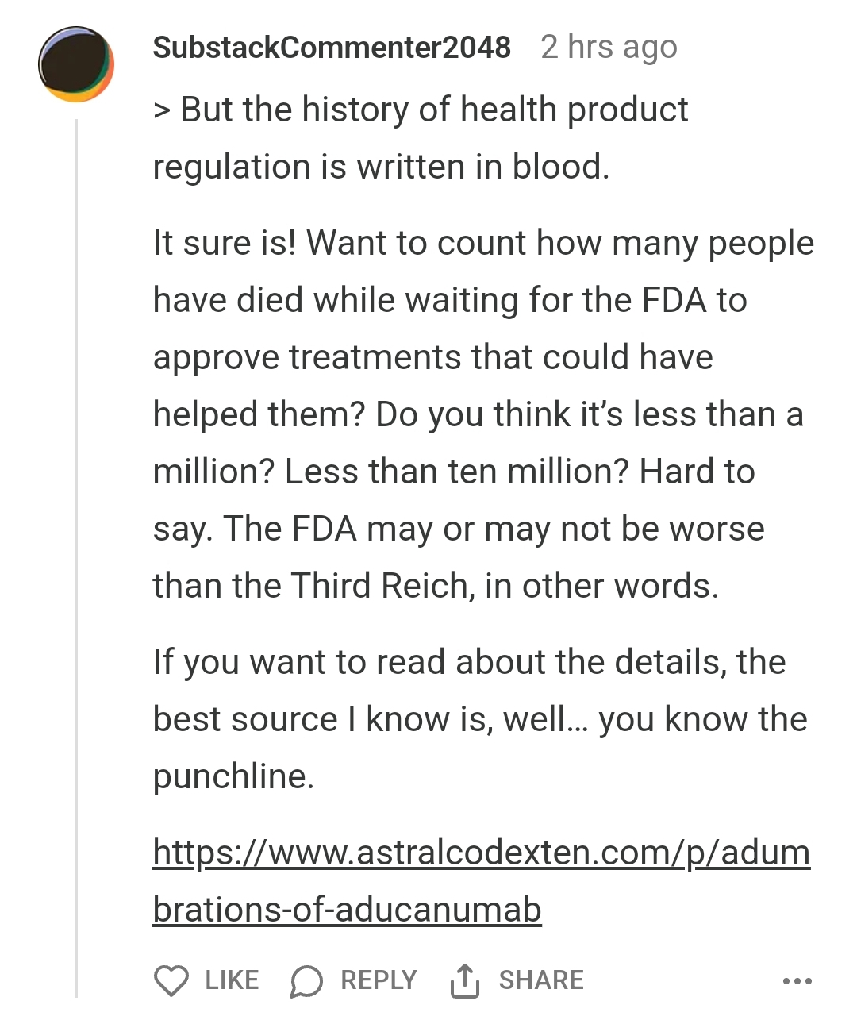
Task: Open the comment's more options menu
Action: coord(797,982)
